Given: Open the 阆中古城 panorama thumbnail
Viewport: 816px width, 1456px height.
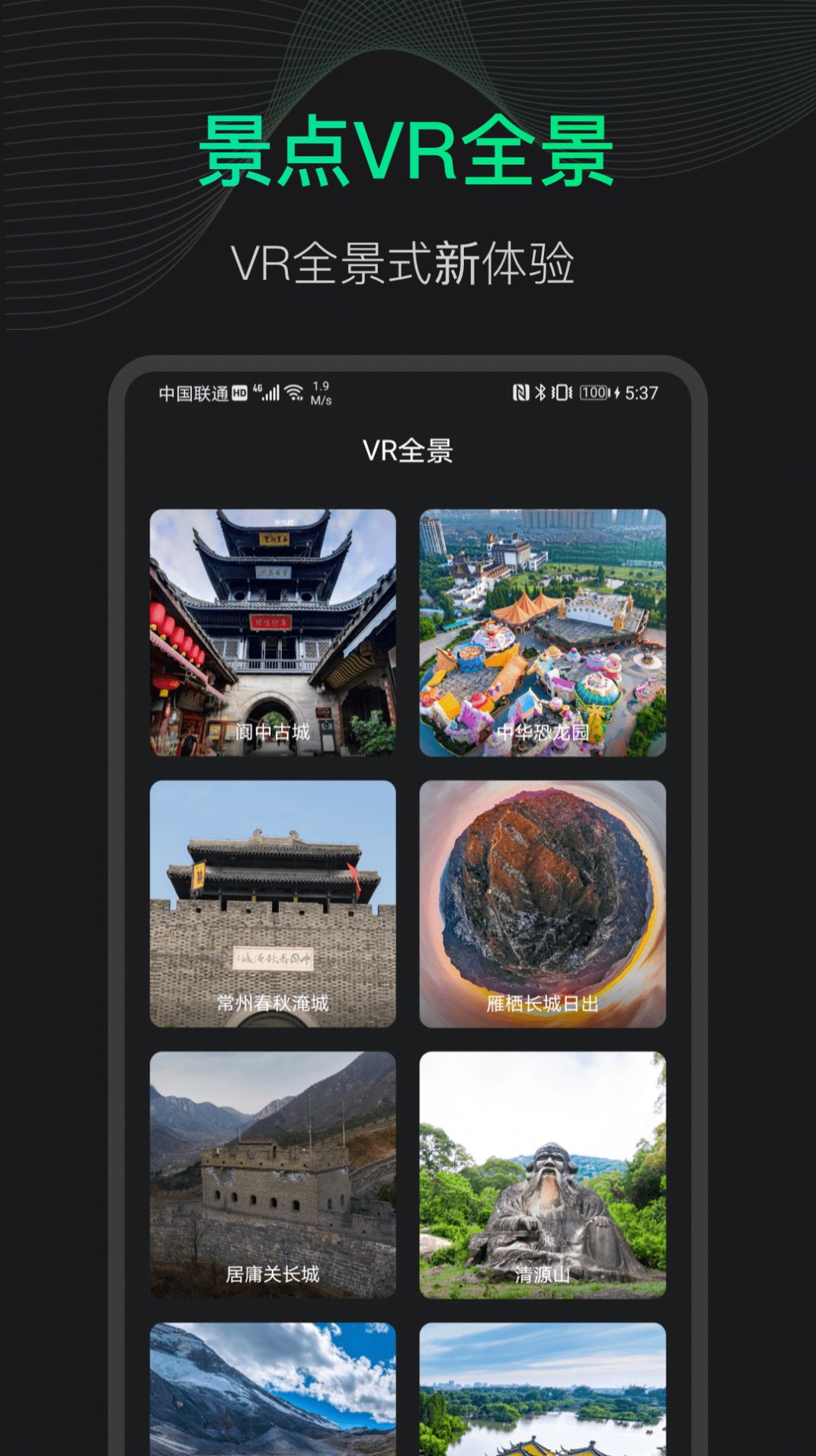Looking at the screenshot, I should click(271, 632).
